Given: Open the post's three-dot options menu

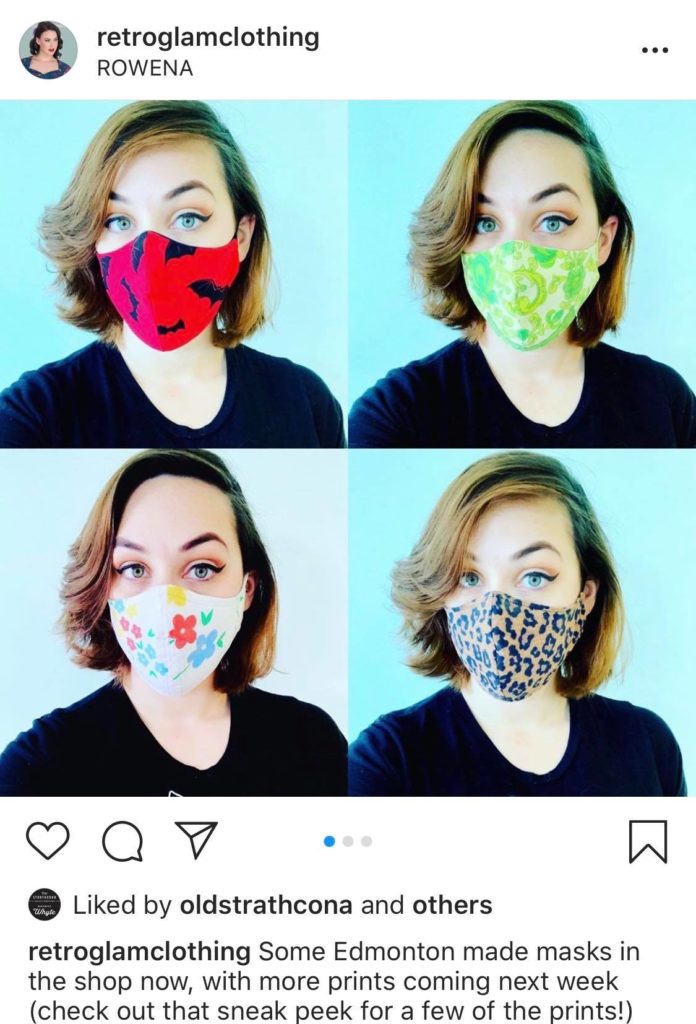Looking at the screenshot, I should (653, 50).
